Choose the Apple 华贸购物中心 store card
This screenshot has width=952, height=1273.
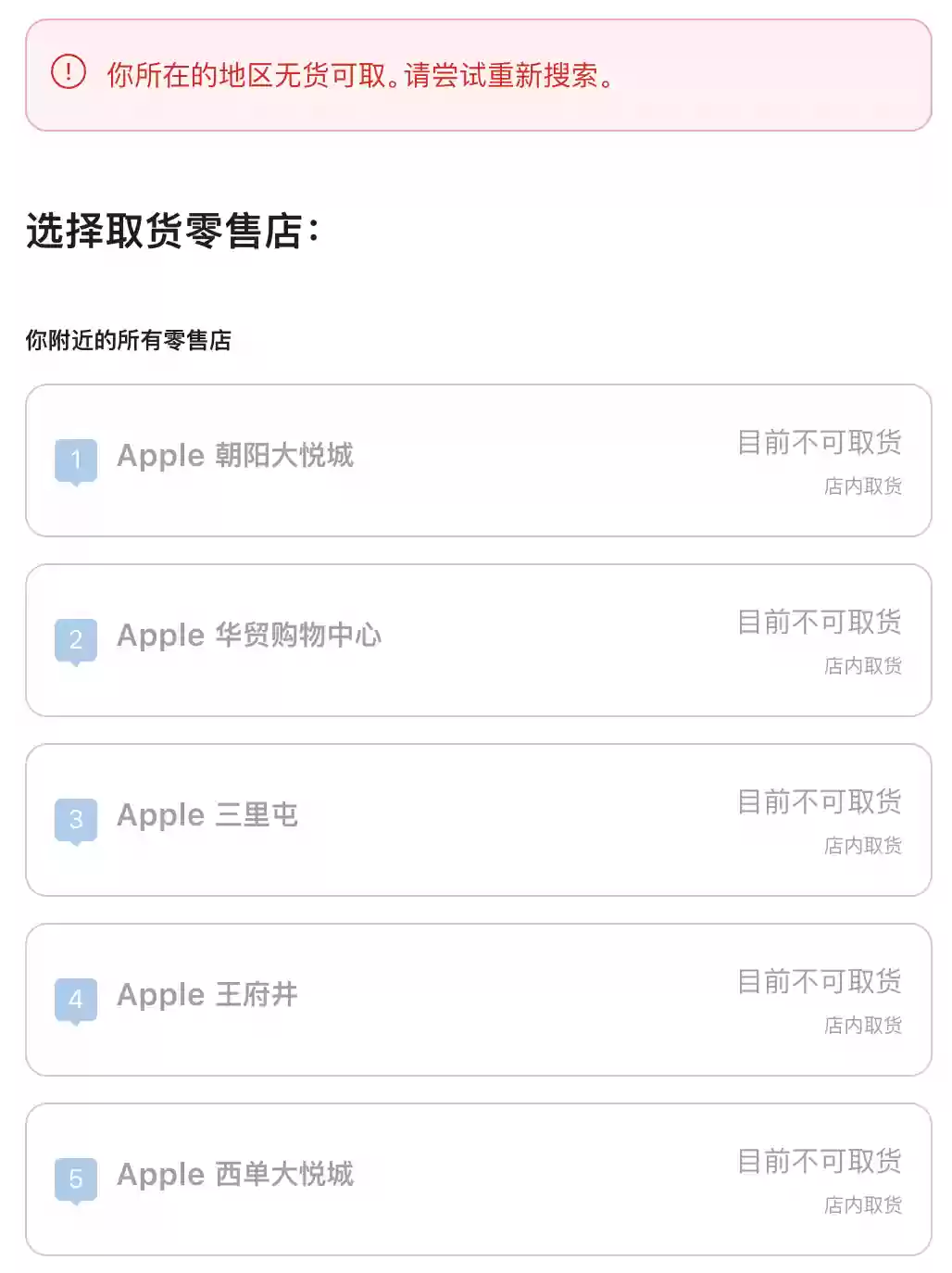(478, 640)
